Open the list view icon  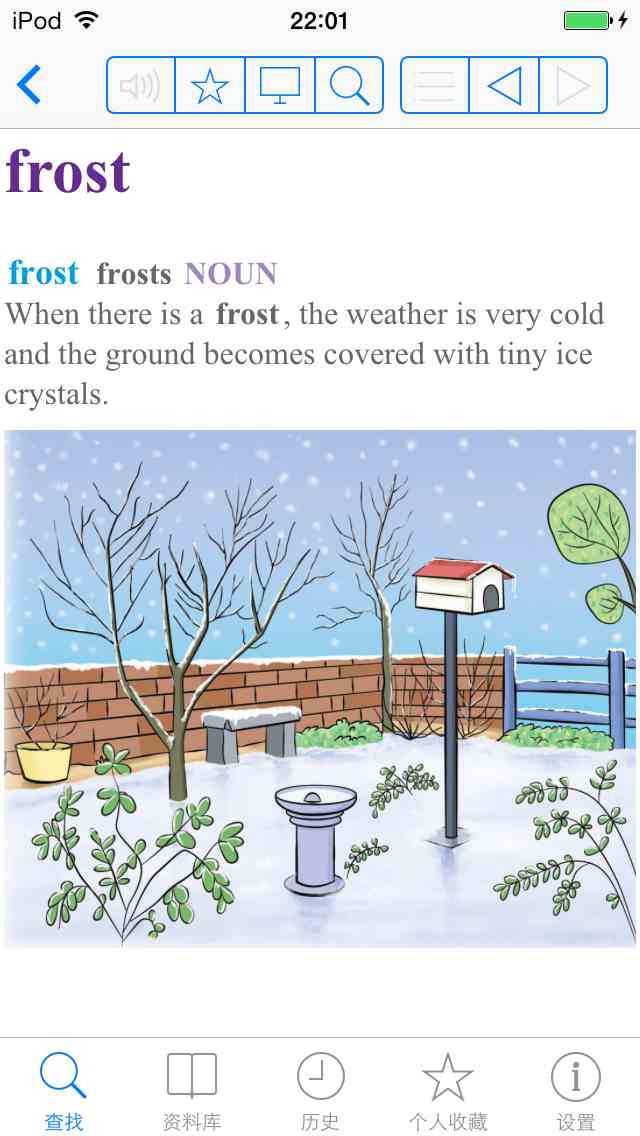[435, 85]
